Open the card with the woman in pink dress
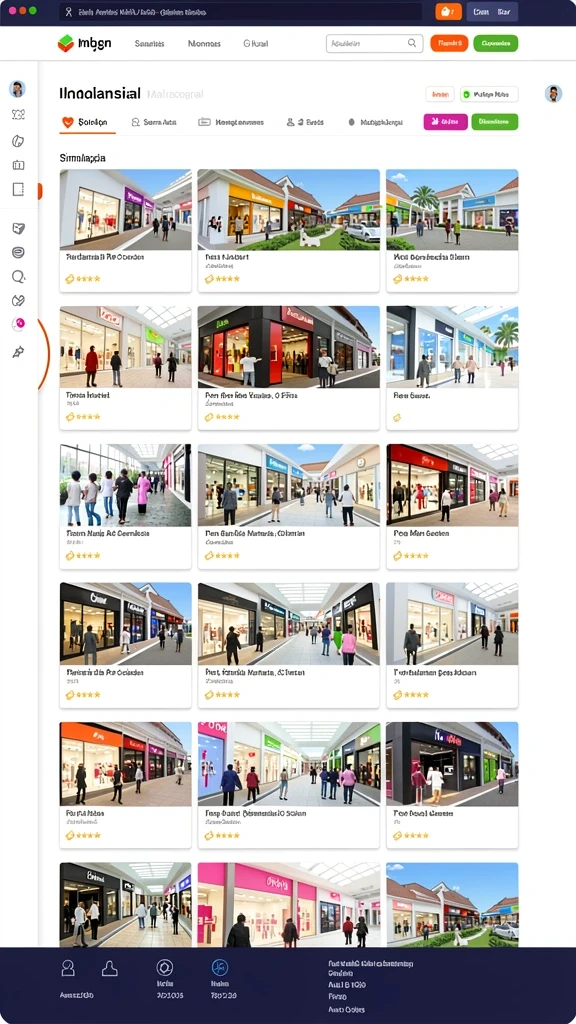 click(x=125, y=506)
